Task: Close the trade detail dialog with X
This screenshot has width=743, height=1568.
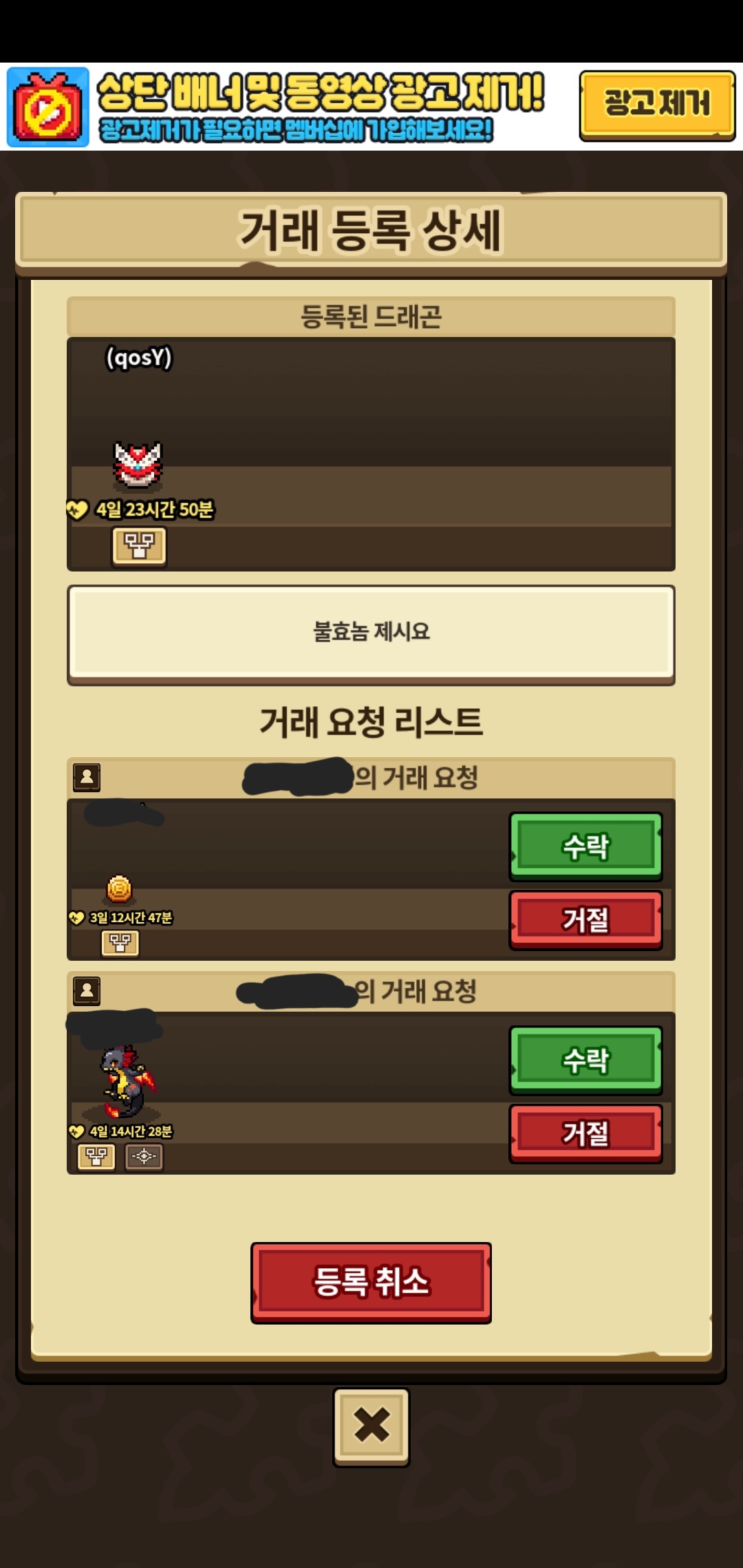Action: [371, 1426]
